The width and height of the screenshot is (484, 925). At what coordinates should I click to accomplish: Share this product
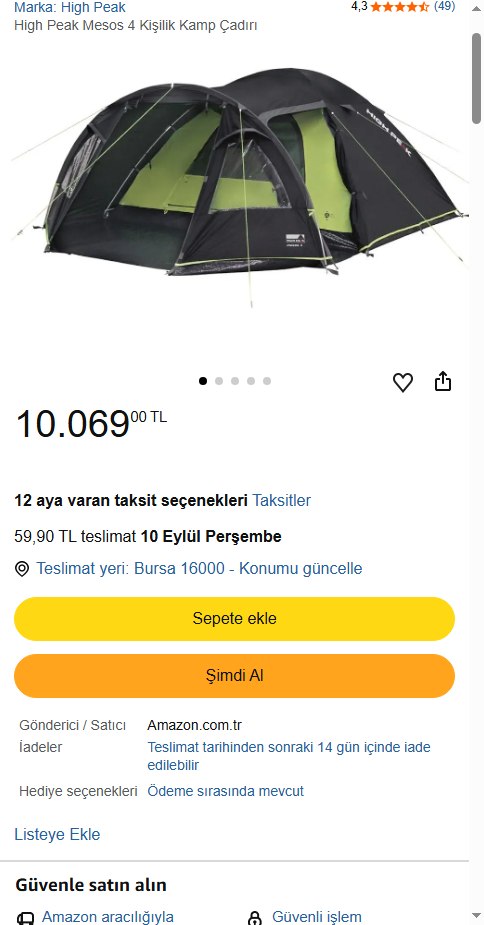coord(443,382)
